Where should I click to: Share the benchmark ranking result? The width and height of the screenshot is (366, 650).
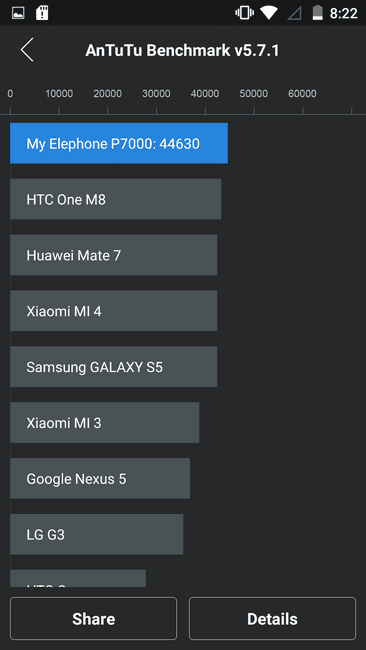[x=94, y=618]
